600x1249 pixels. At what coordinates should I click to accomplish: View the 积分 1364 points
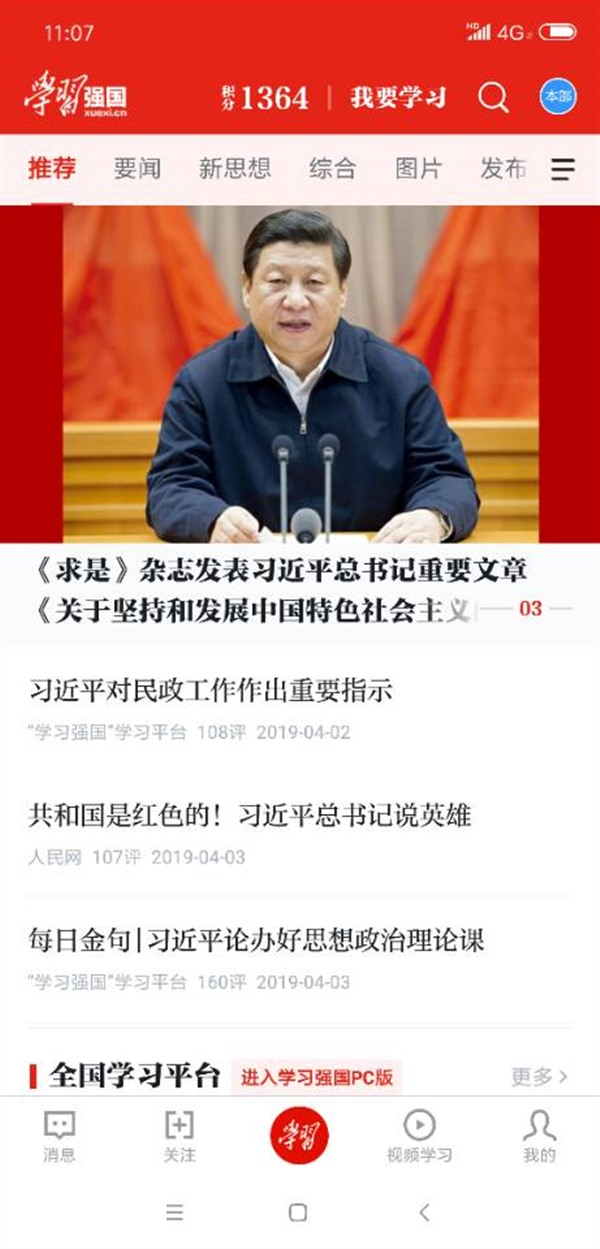[266, 98]
